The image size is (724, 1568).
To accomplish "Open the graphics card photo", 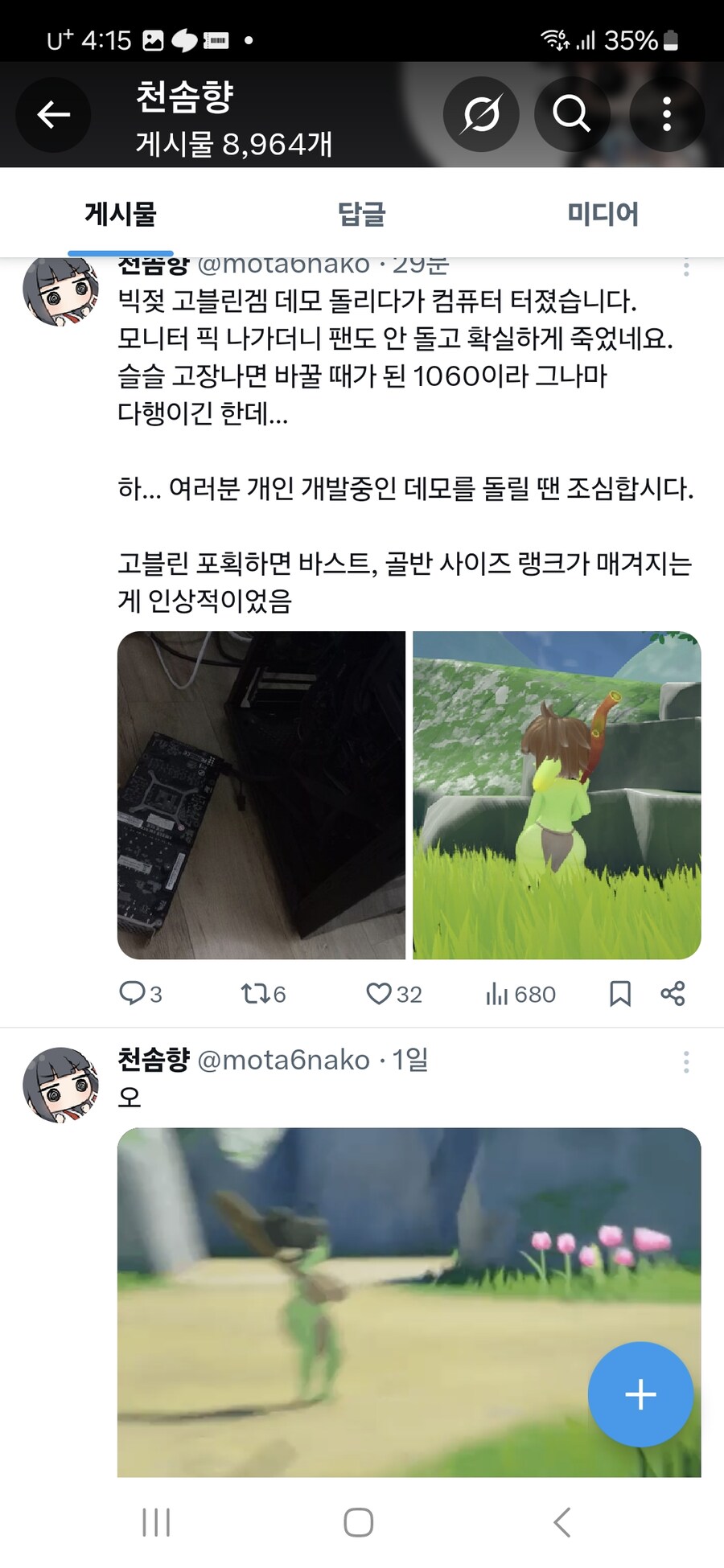I will coord(261,795).
